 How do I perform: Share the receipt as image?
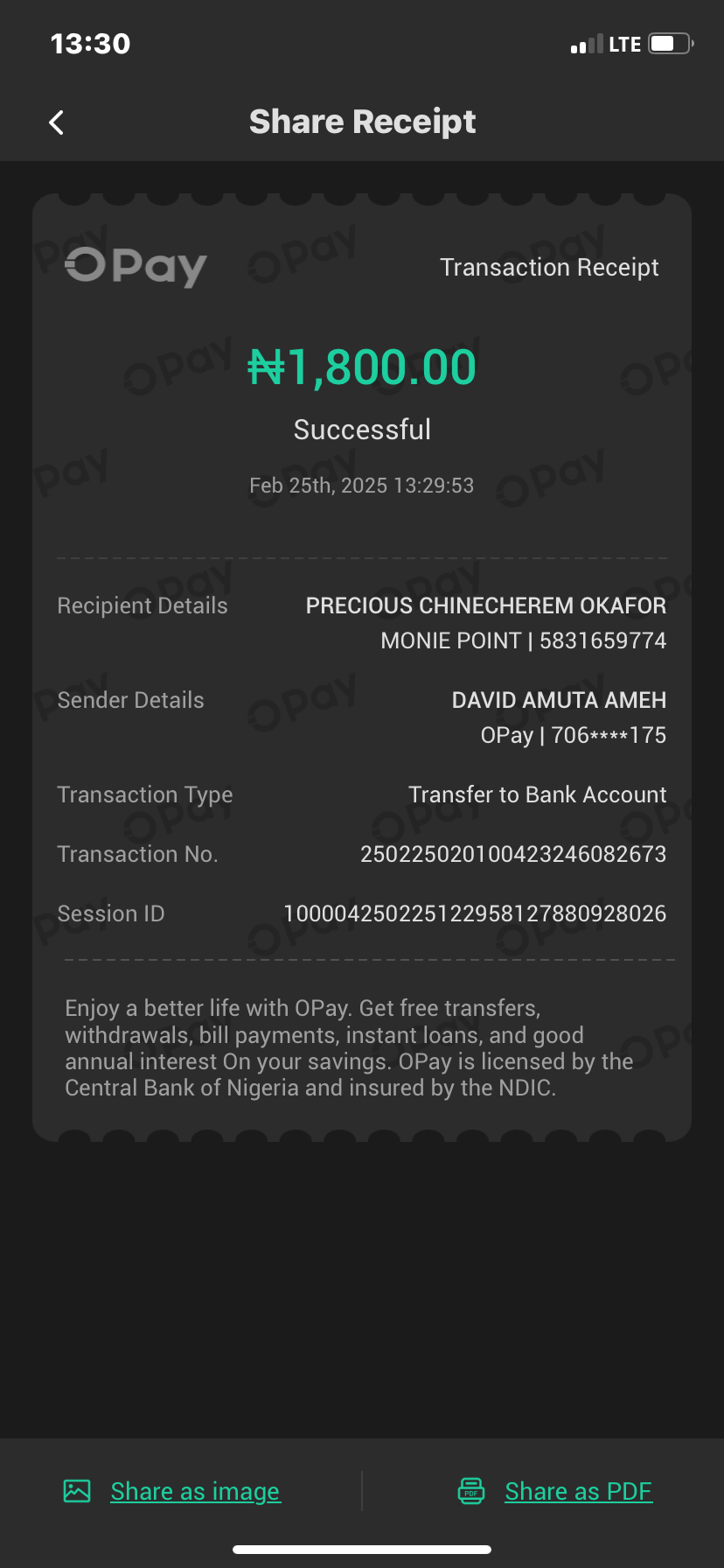[x=194, y=1491]
